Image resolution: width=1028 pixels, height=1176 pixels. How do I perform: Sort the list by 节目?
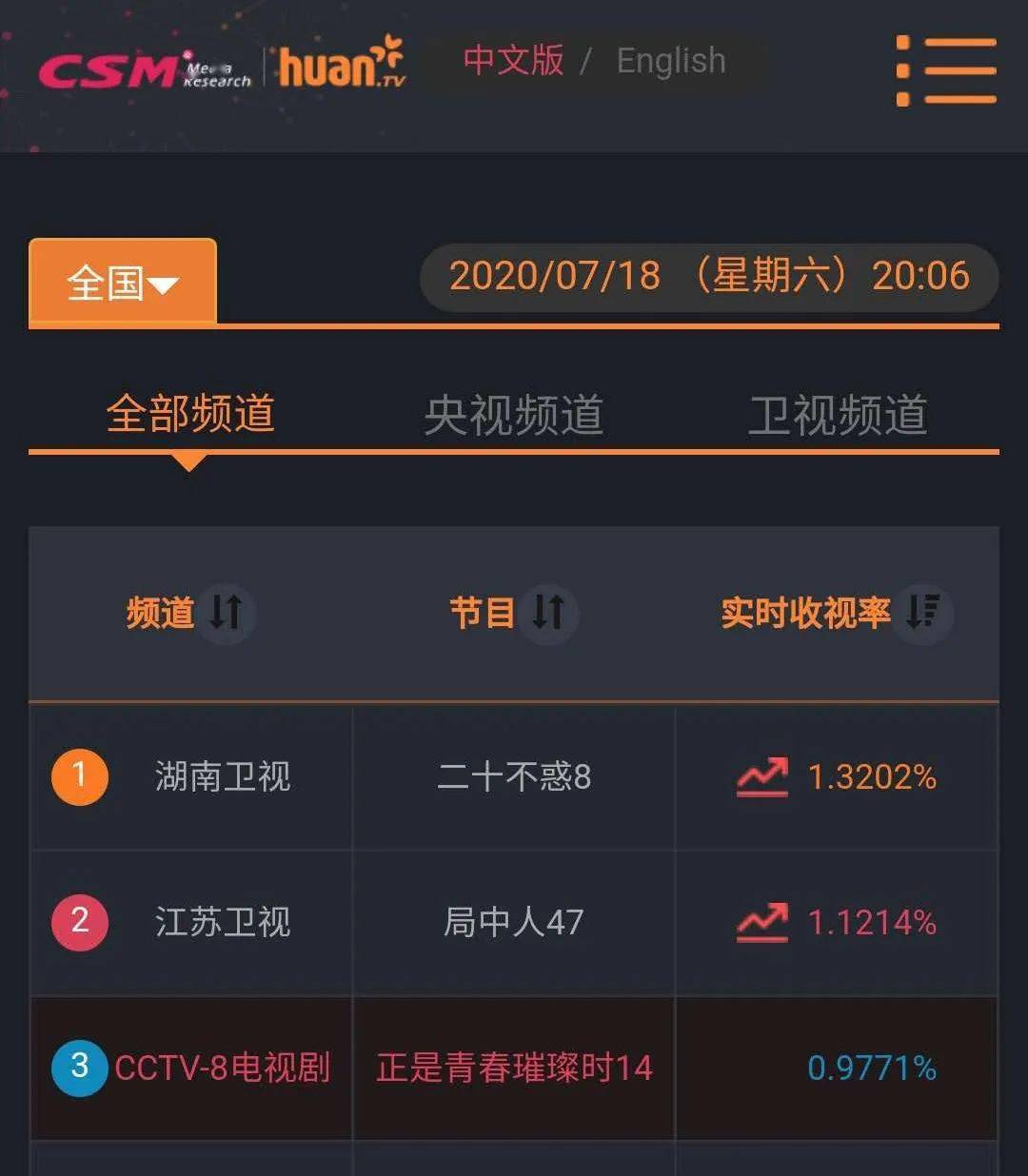547,612
